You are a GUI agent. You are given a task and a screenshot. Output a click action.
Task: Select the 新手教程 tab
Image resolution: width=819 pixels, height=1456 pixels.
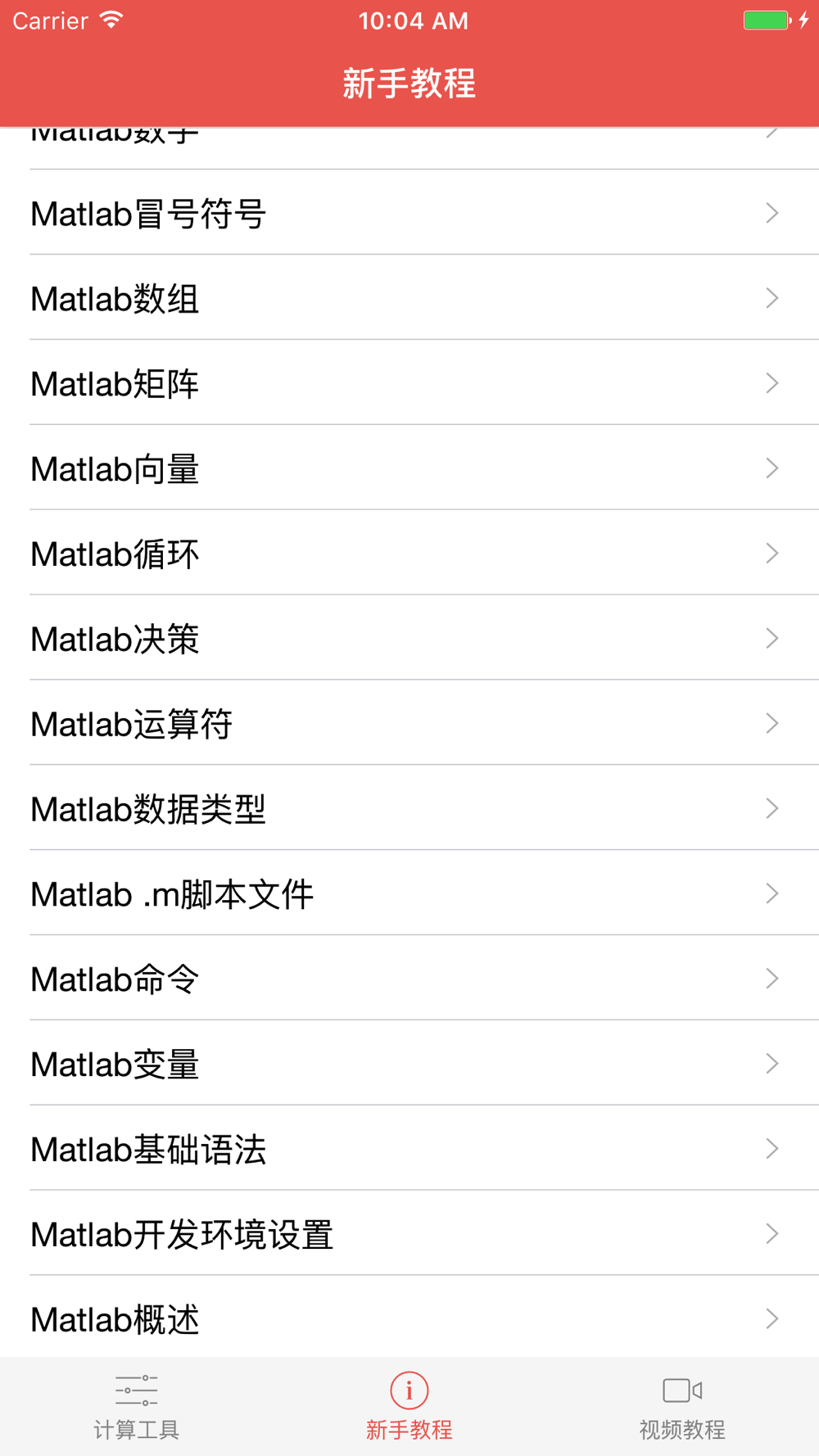tap(409, 1407)
